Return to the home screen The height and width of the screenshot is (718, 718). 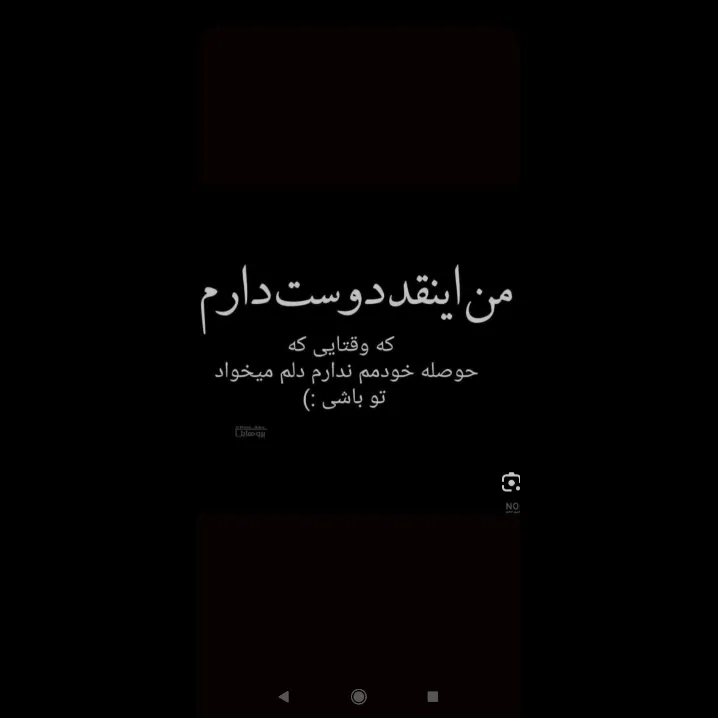[x=358, y=696]
